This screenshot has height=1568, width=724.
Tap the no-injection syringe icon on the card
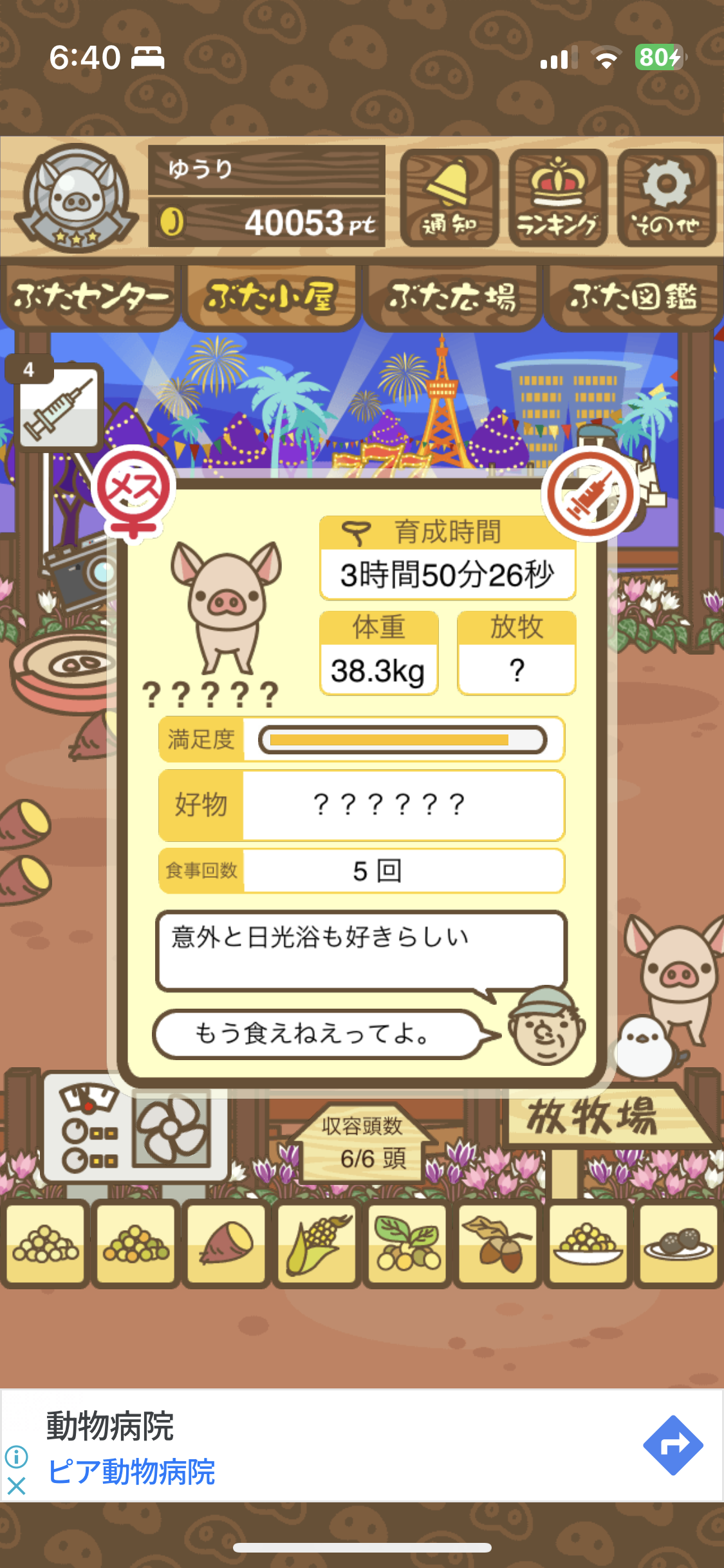point(590,495)
